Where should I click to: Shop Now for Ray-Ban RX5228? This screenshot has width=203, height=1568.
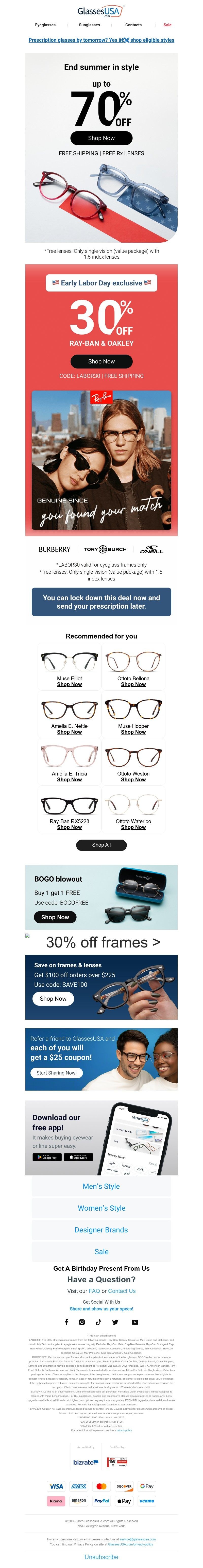pos(70,827)
